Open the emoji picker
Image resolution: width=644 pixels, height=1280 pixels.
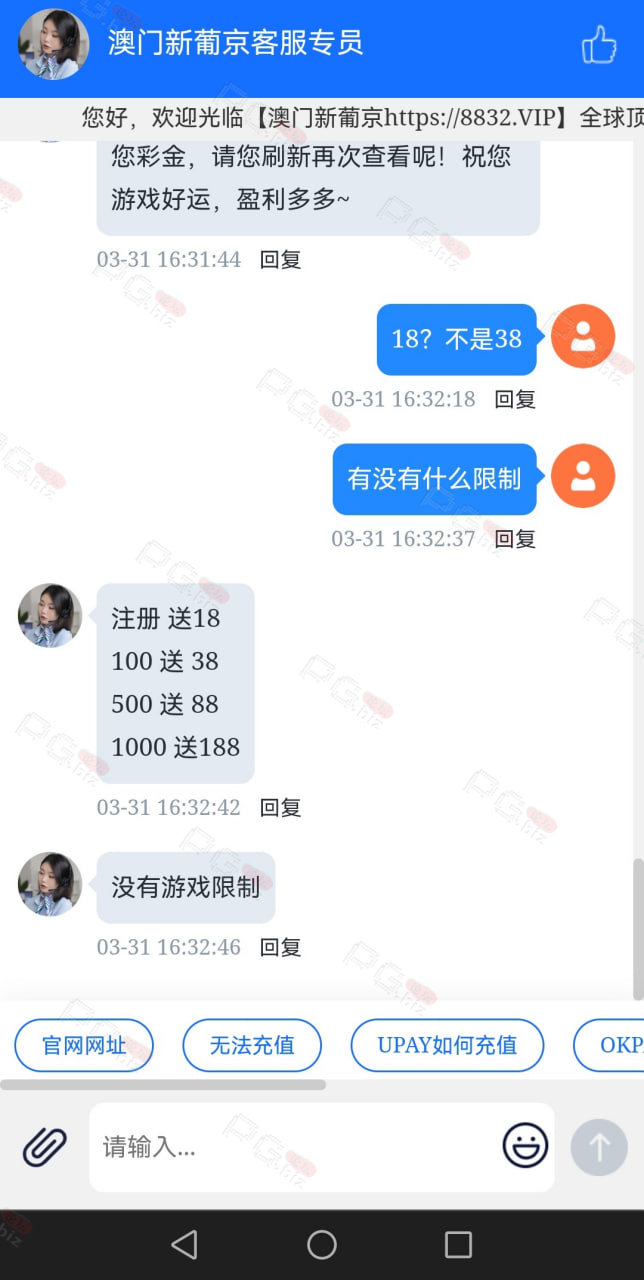tap(525, 1145)
